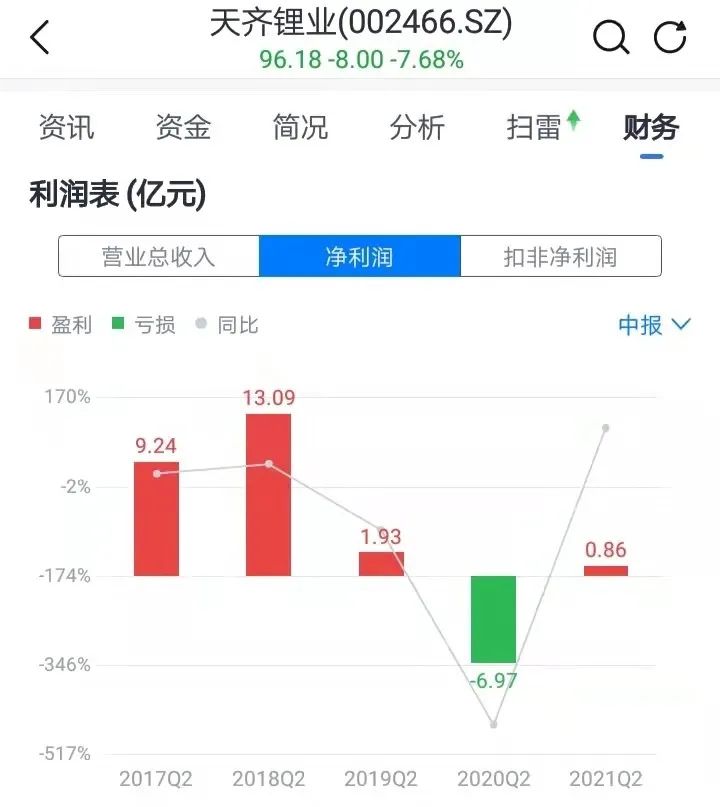Open the 财务 tab
Viewport: 720px width, 807px height.
pos(651,128)
